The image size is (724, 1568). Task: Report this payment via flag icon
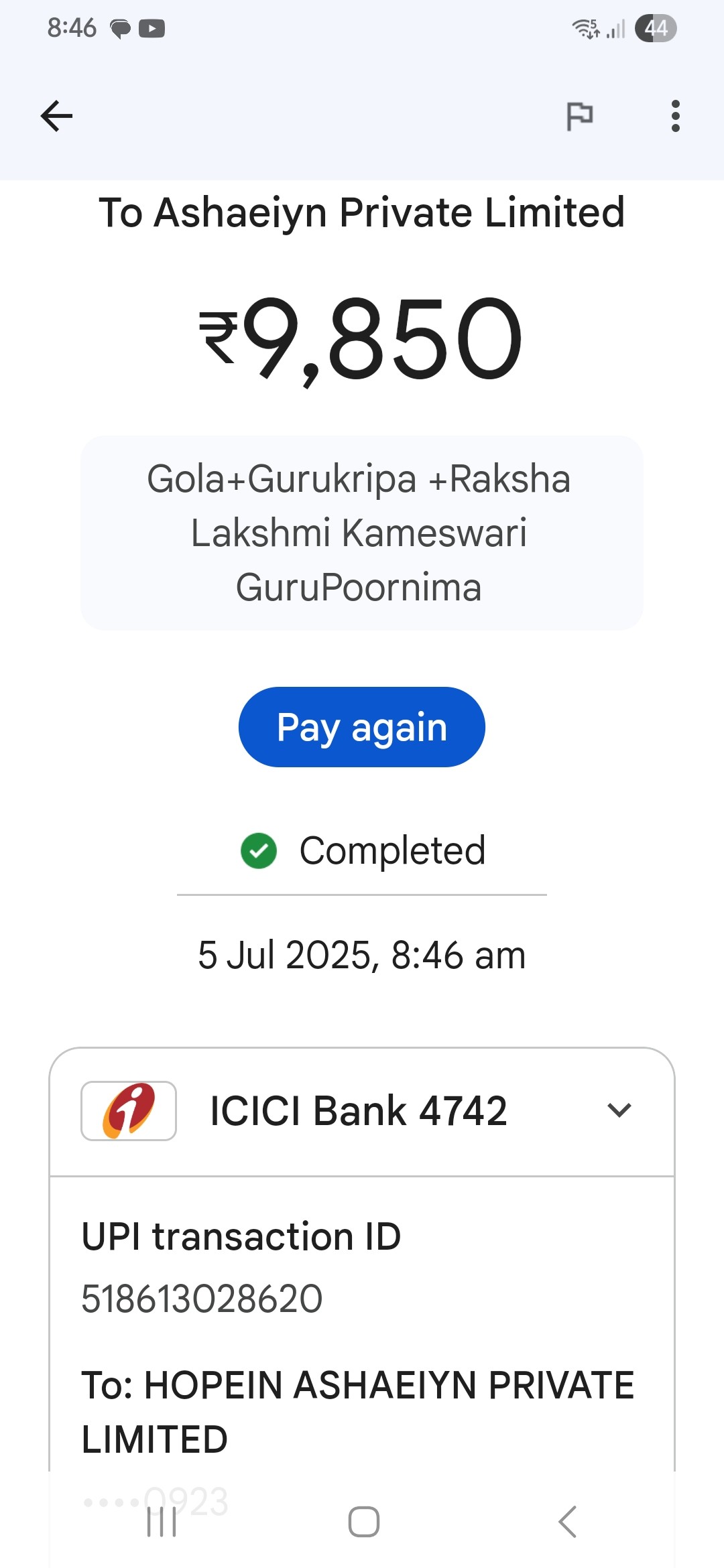580,116
